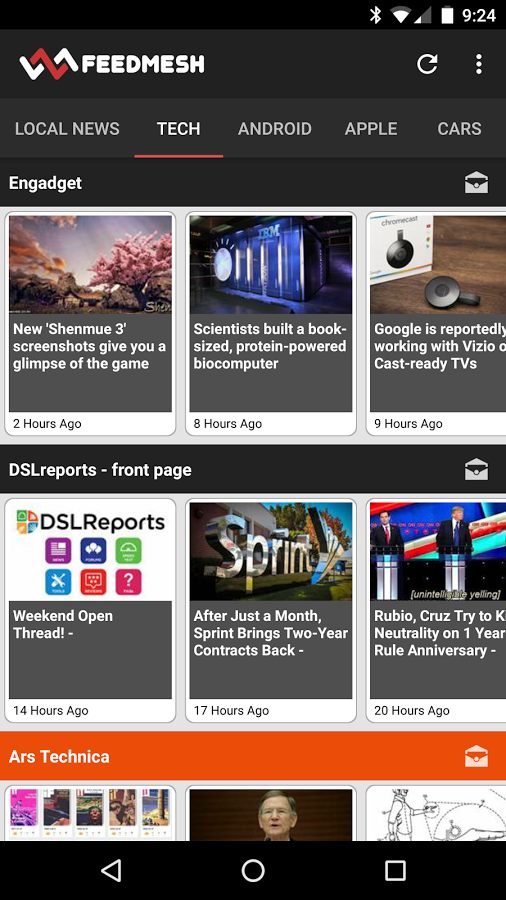Return to the home screen
The height and width of the screenshot is (900, 506).
pyautogui.click(x=253, y=870)
